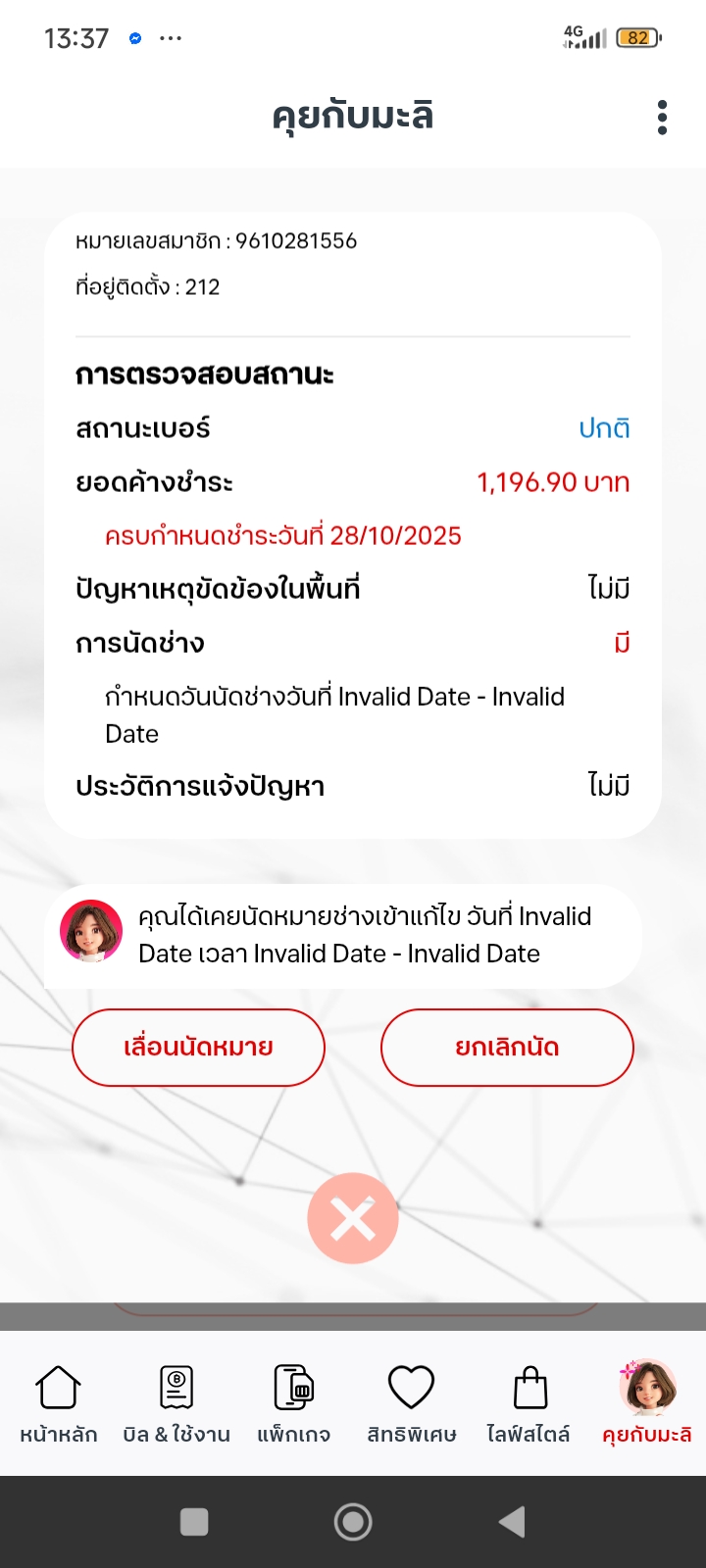Select the คุยกับมะลิ chat tab
706x1568 pixels.
[x=647, y=1403]
